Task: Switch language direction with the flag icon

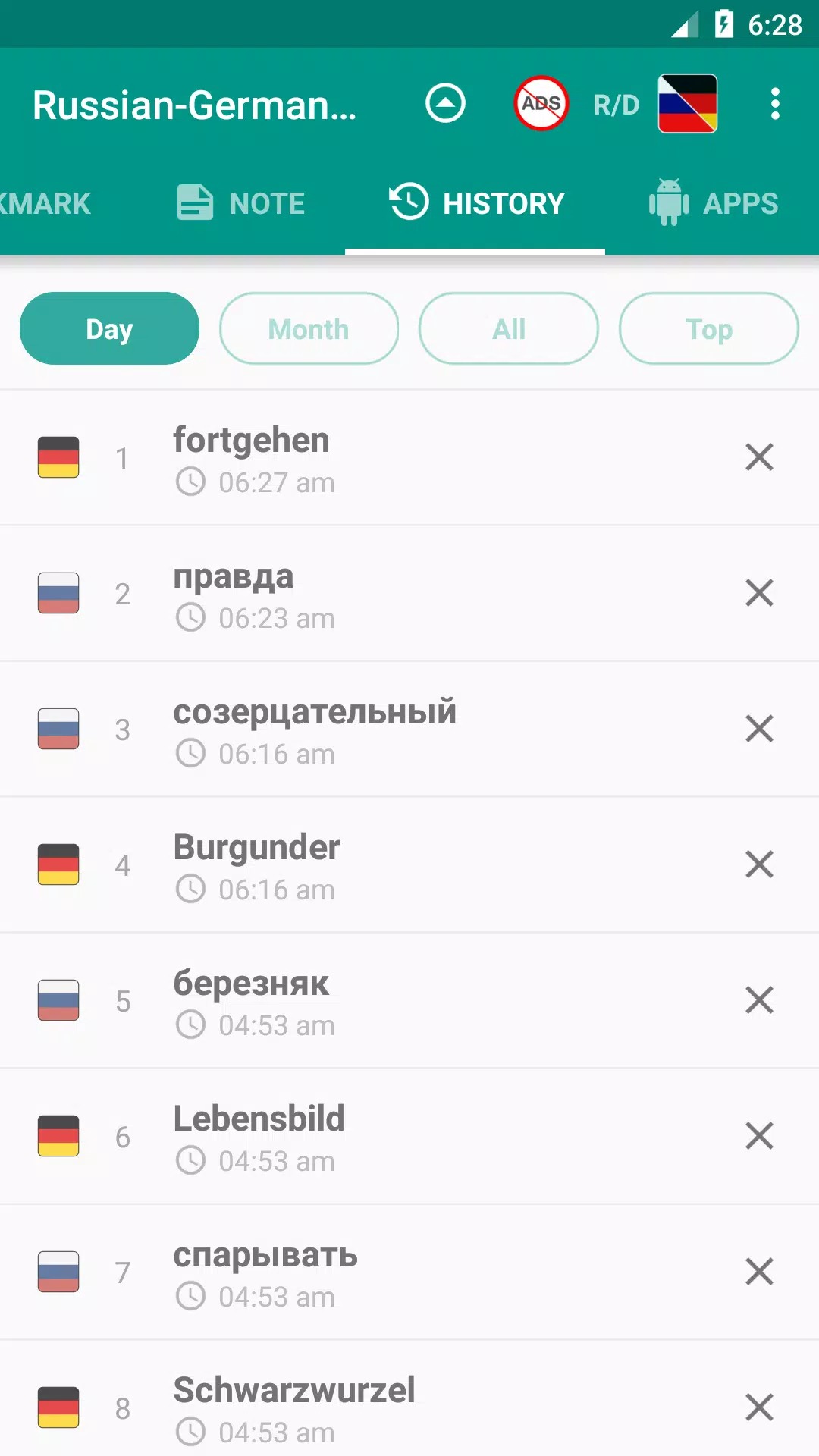Action: tap(688, 104)
